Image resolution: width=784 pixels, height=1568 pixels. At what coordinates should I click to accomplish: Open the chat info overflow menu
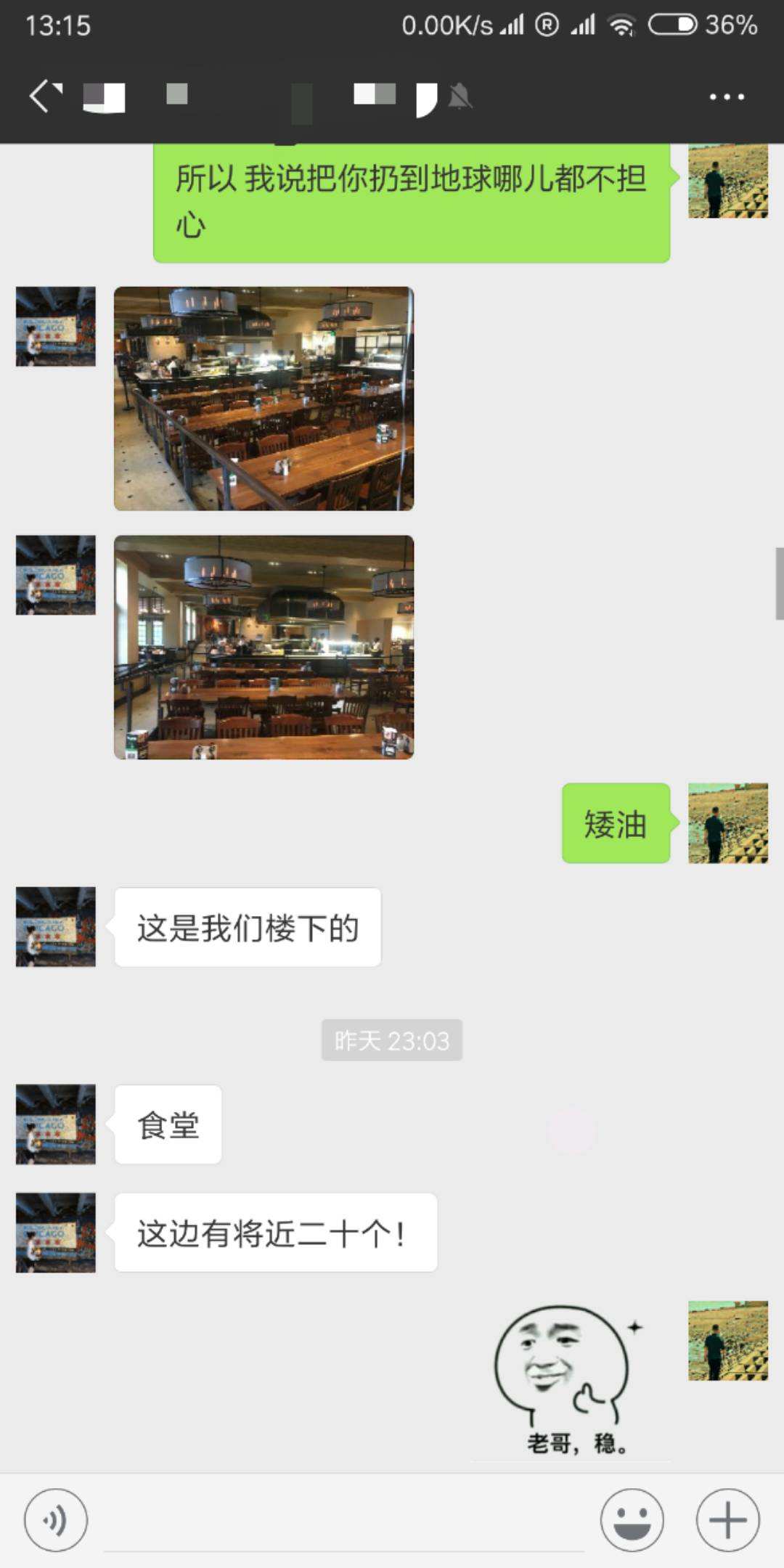click(727, 97)
